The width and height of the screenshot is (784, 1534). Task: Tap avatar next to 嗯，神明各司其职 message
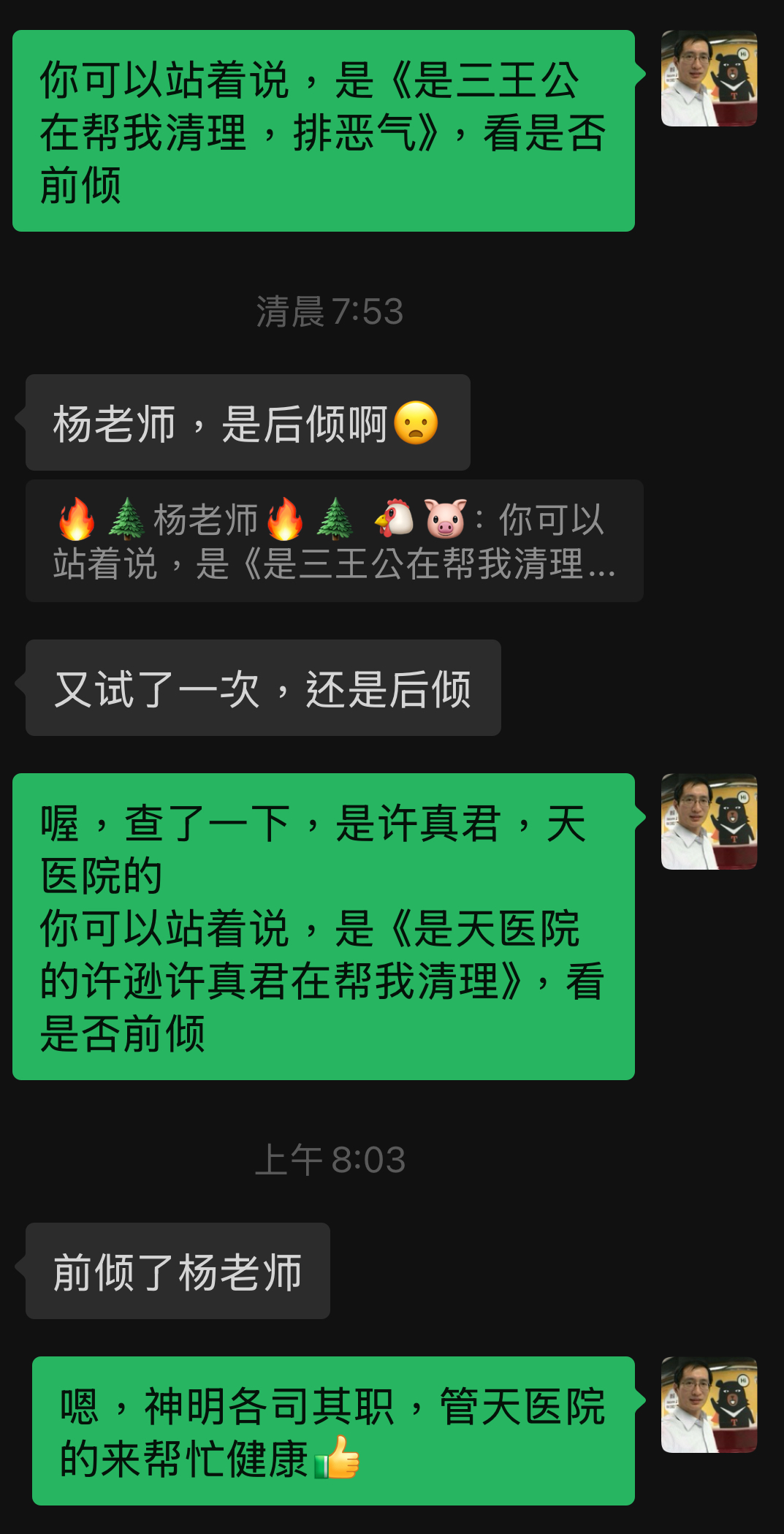pos(709,1405)
